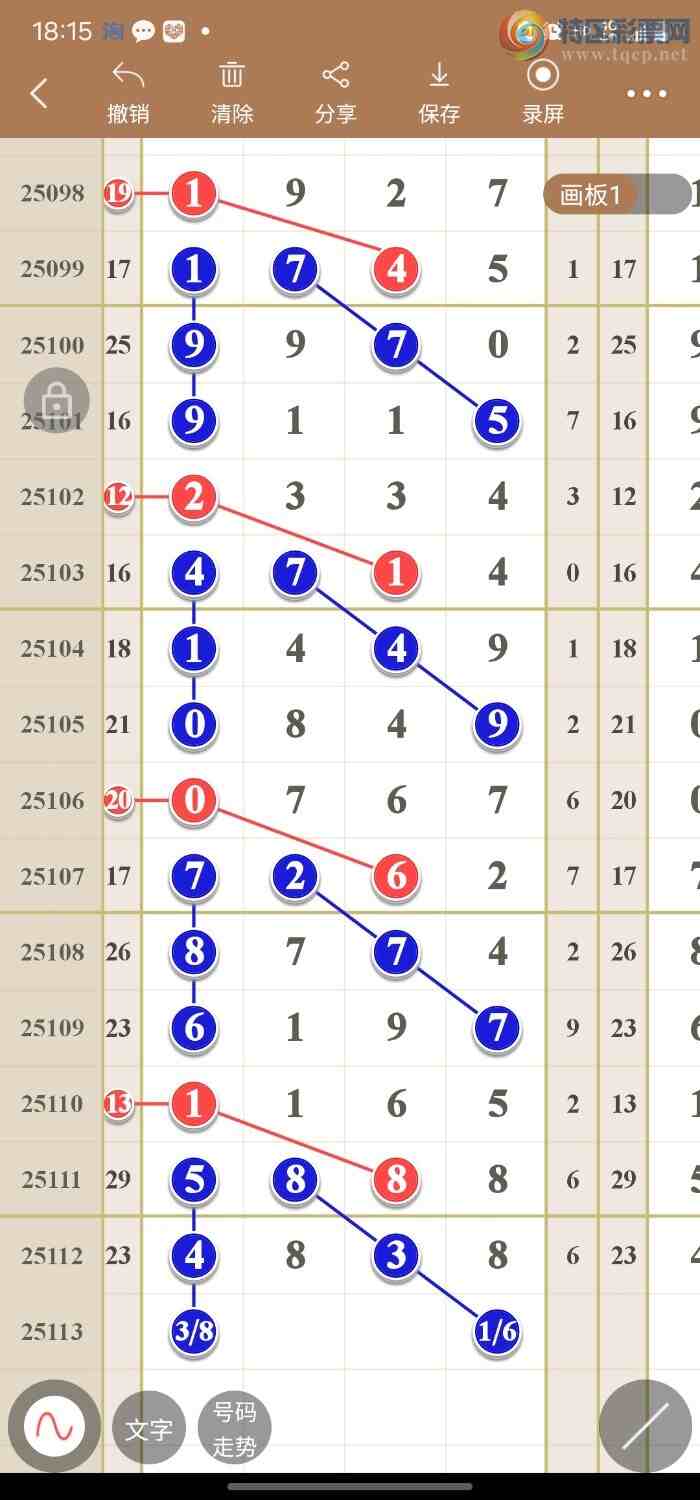700x1500 pixels.
Task: Go back using the arrow
Action: (x=39, y=94)
